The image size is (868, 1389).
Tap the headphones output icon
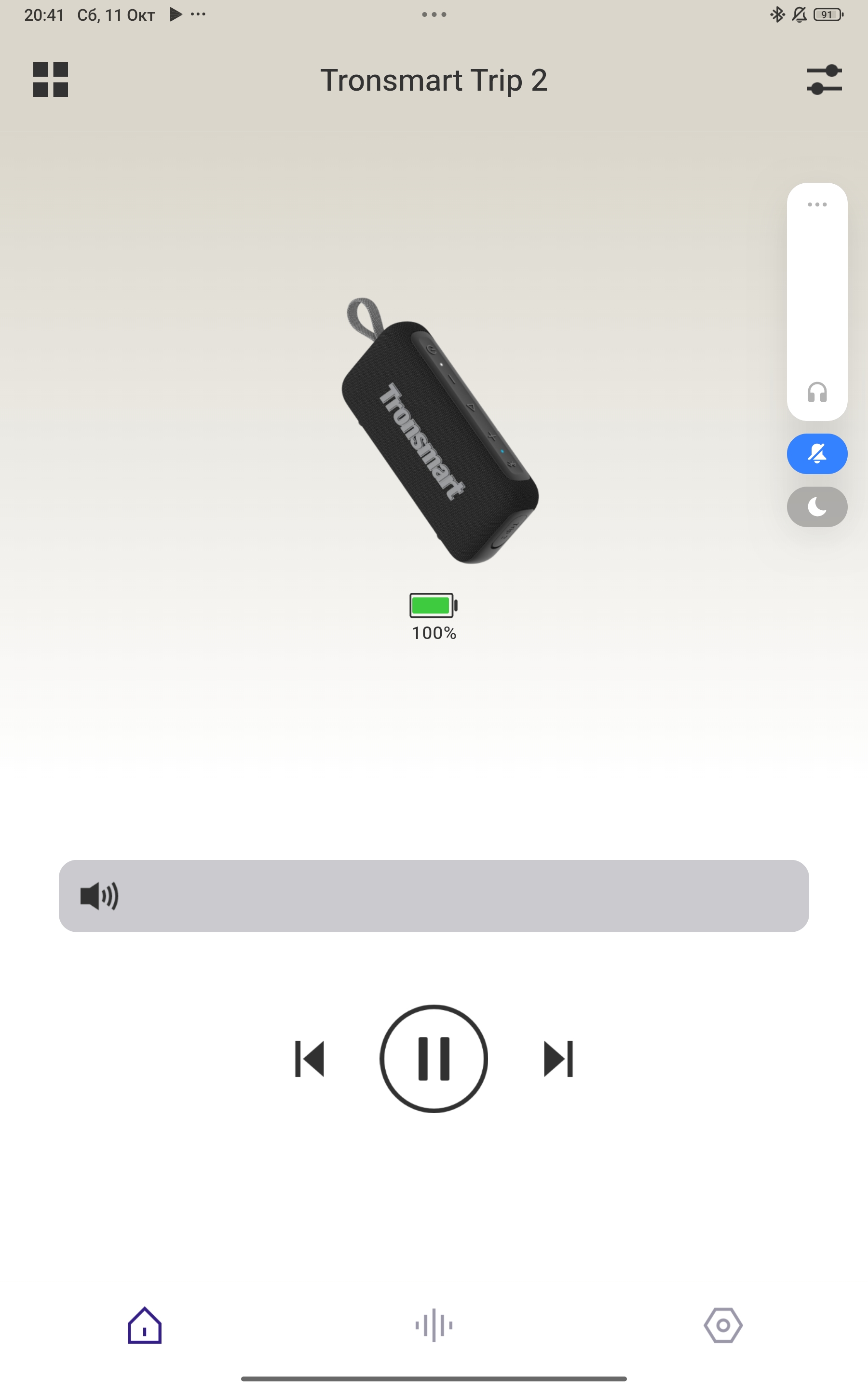816,393
